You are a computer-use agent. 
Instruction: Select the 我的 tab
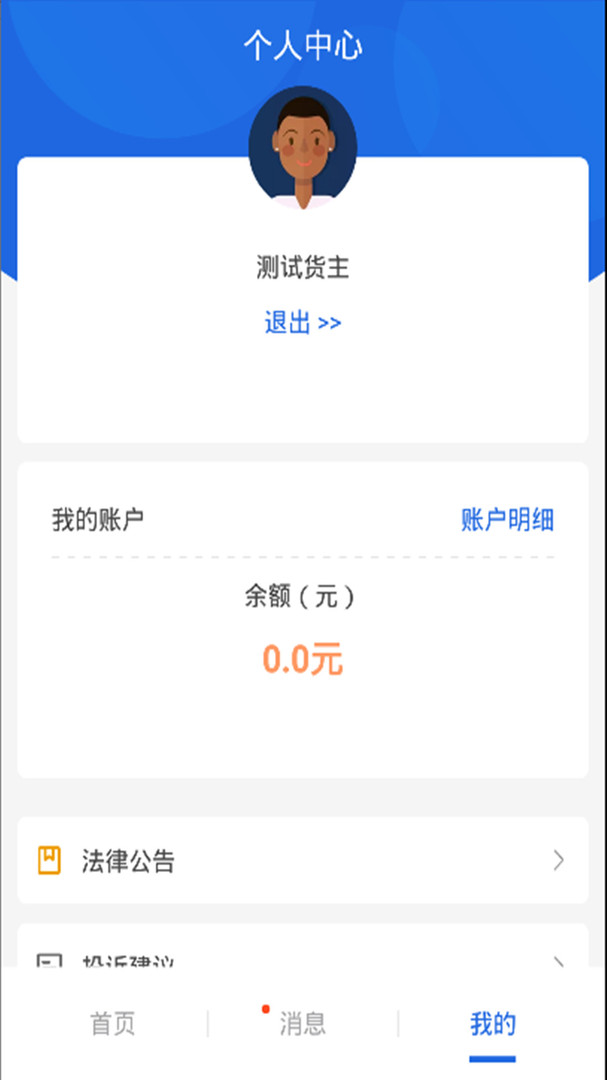tap(493, 1023)
